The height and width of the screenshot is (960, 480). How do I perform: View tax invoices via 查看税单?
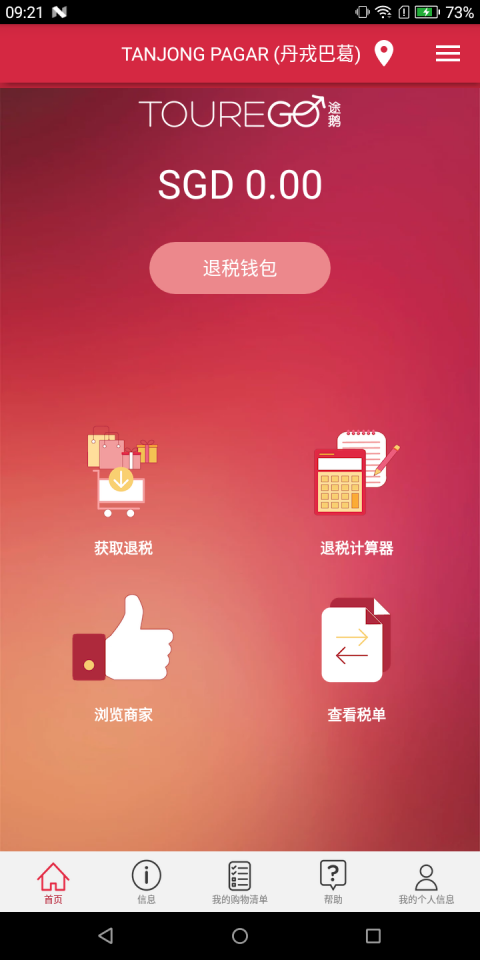[356, 660]
